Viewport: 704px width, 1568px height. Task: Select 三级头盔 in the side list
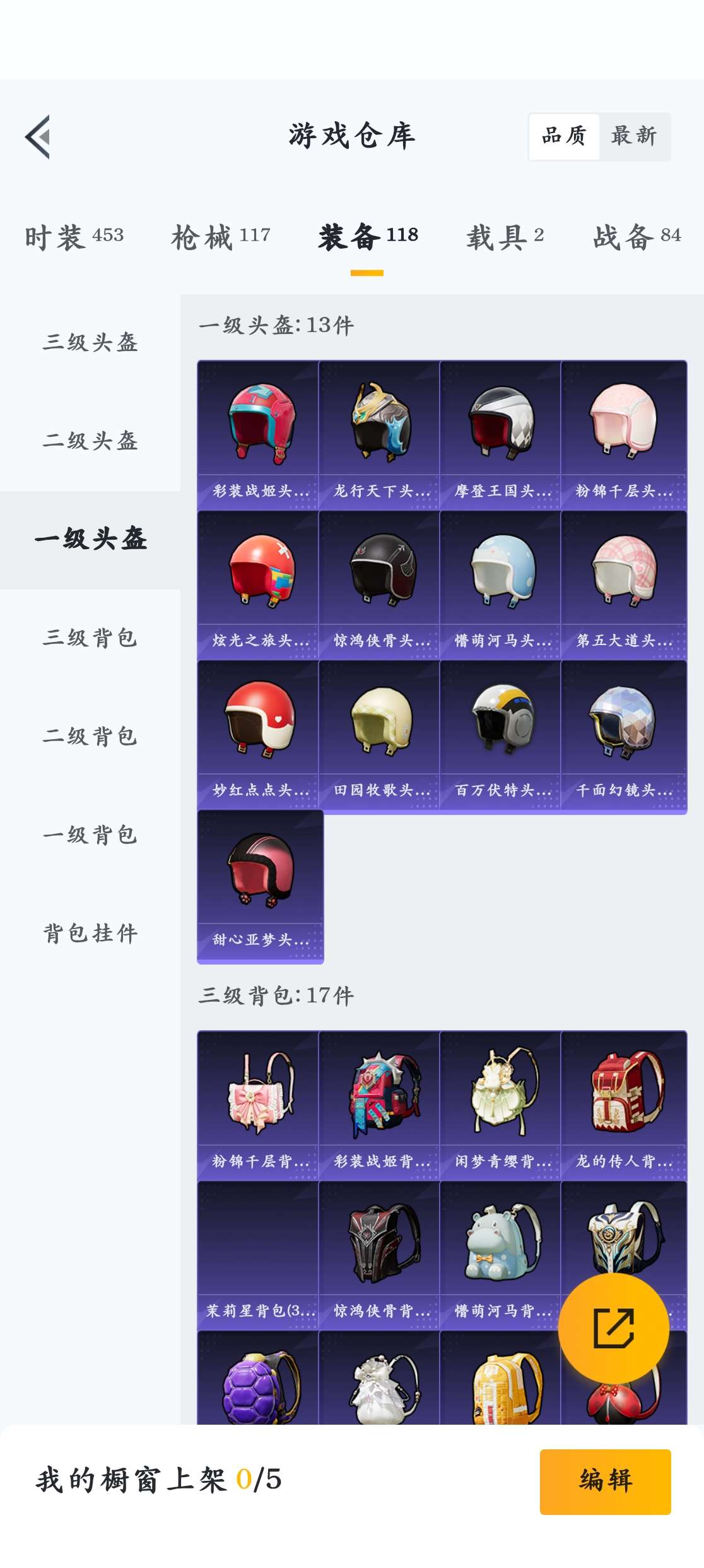(x=90, y=343)
